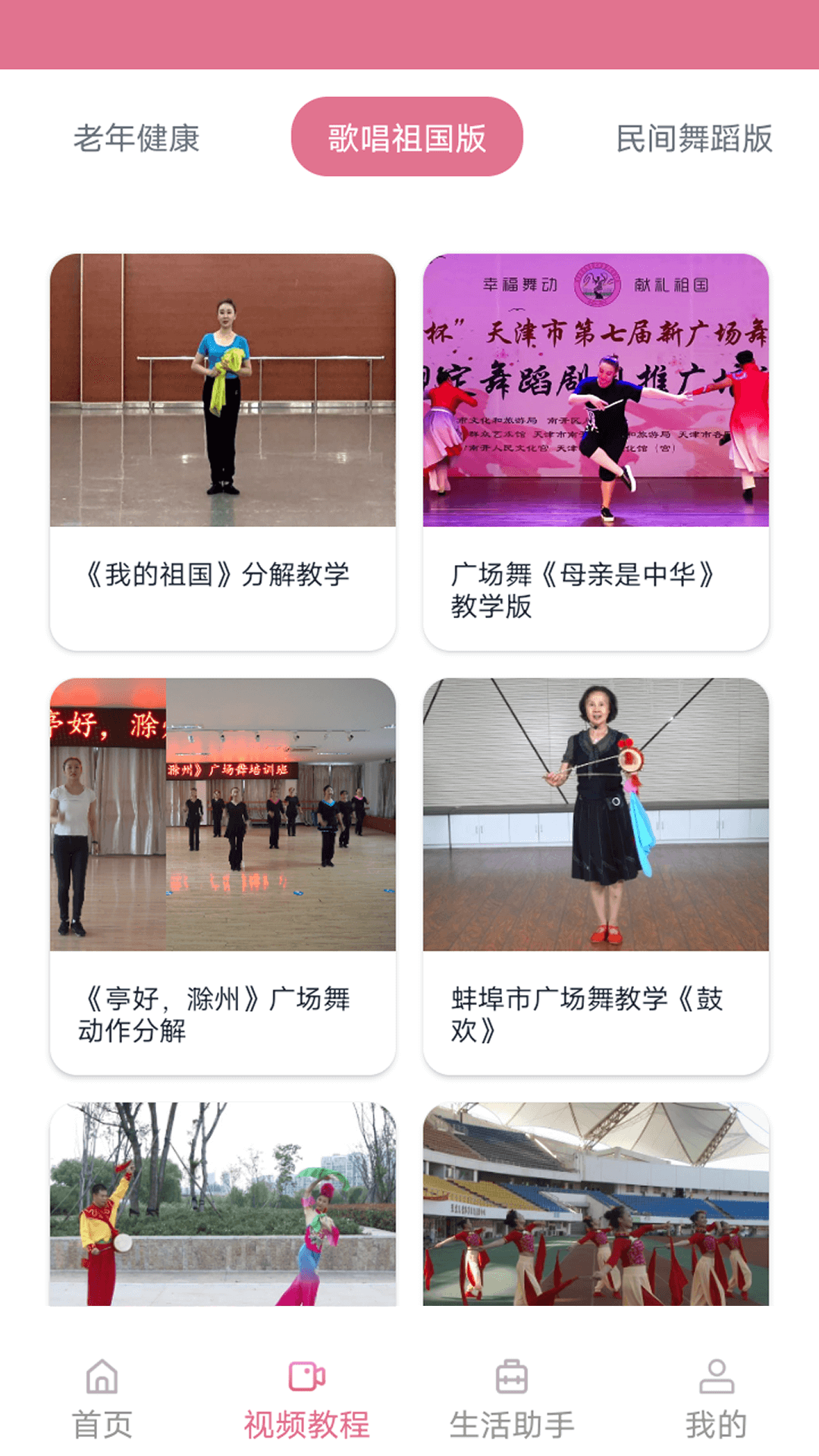Switch to the 老年健康 tab
819x1456 pixels.
tap(136, 138)
